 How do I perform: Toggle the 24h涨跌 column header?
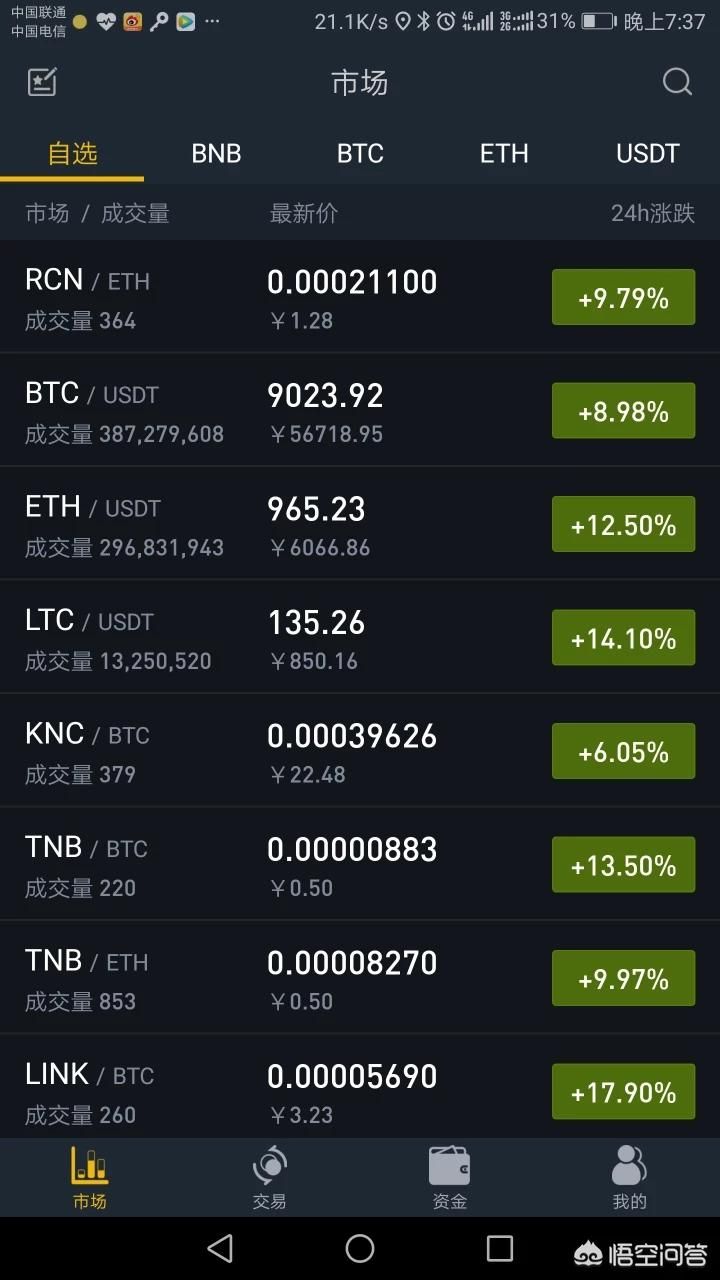tap(653, 213)
